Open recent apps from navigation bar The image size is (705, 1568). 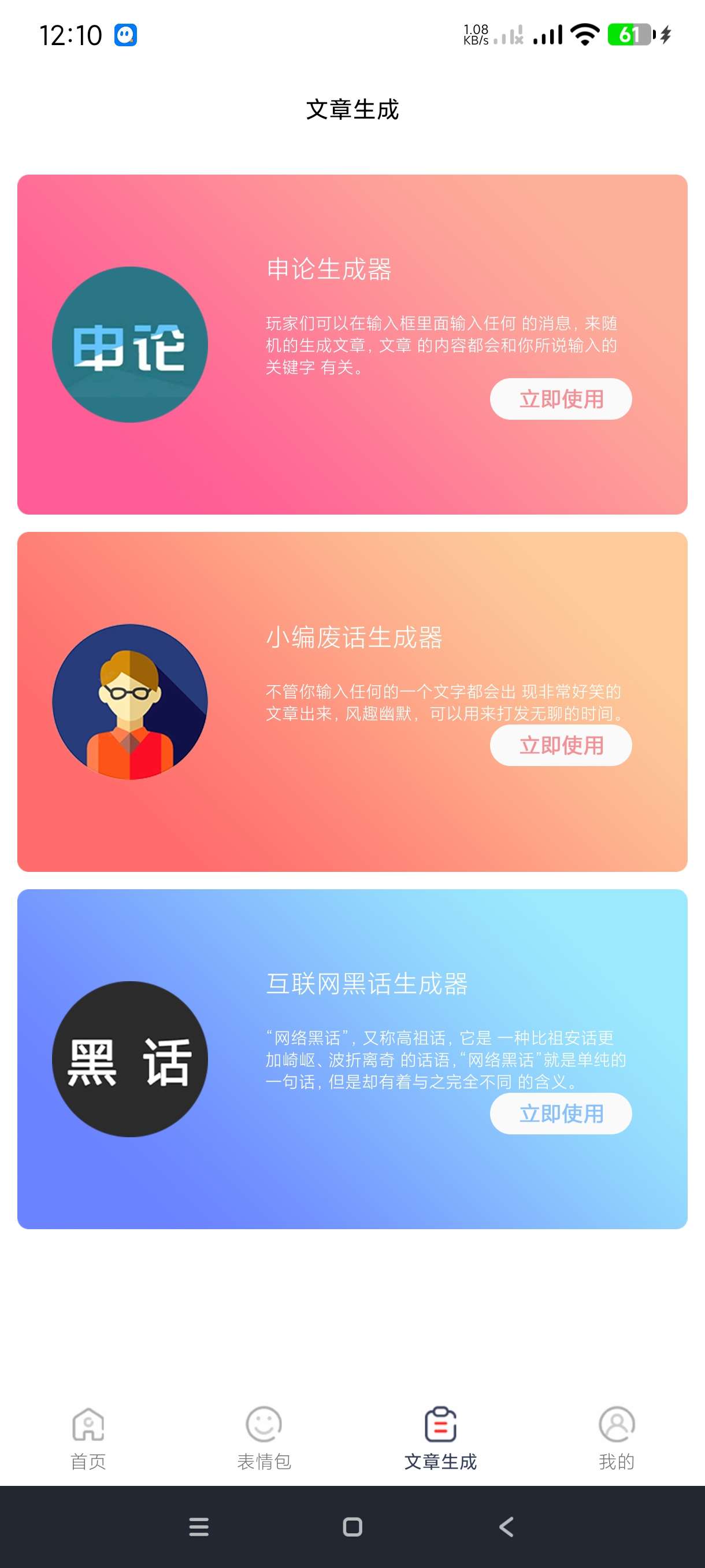[x=199, y=1526]
